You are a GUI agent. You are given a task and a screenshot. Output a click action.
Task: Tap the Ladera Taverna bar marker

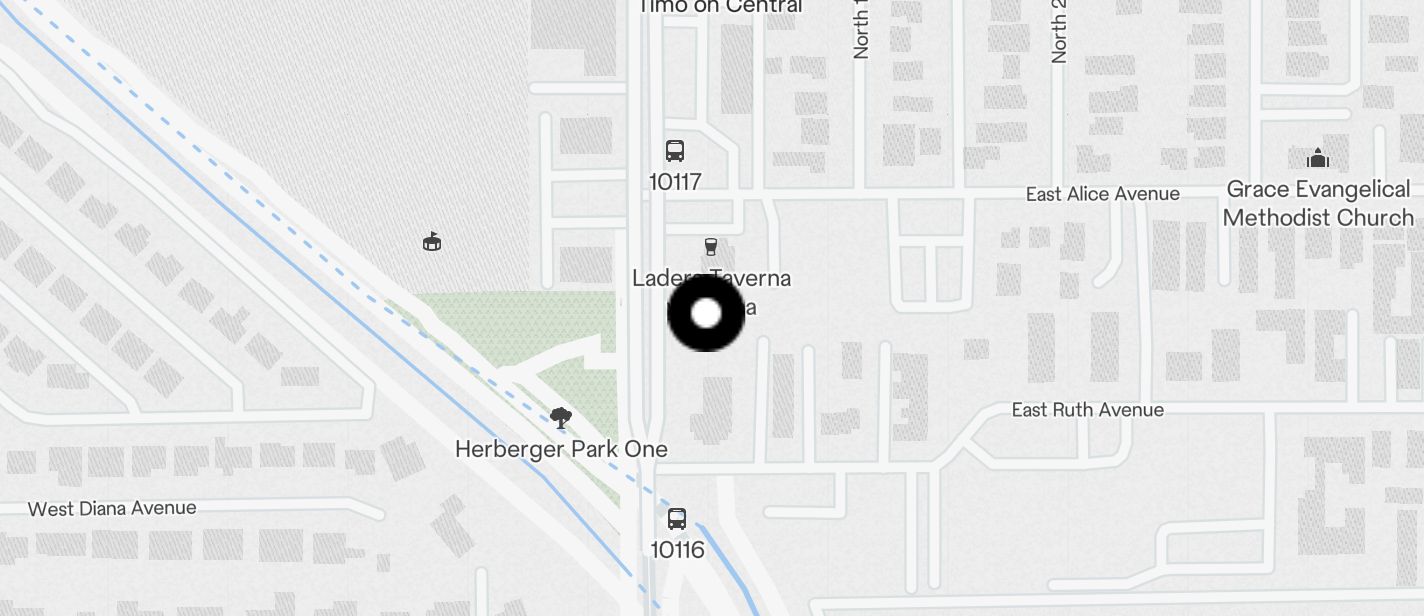(711, 247)
